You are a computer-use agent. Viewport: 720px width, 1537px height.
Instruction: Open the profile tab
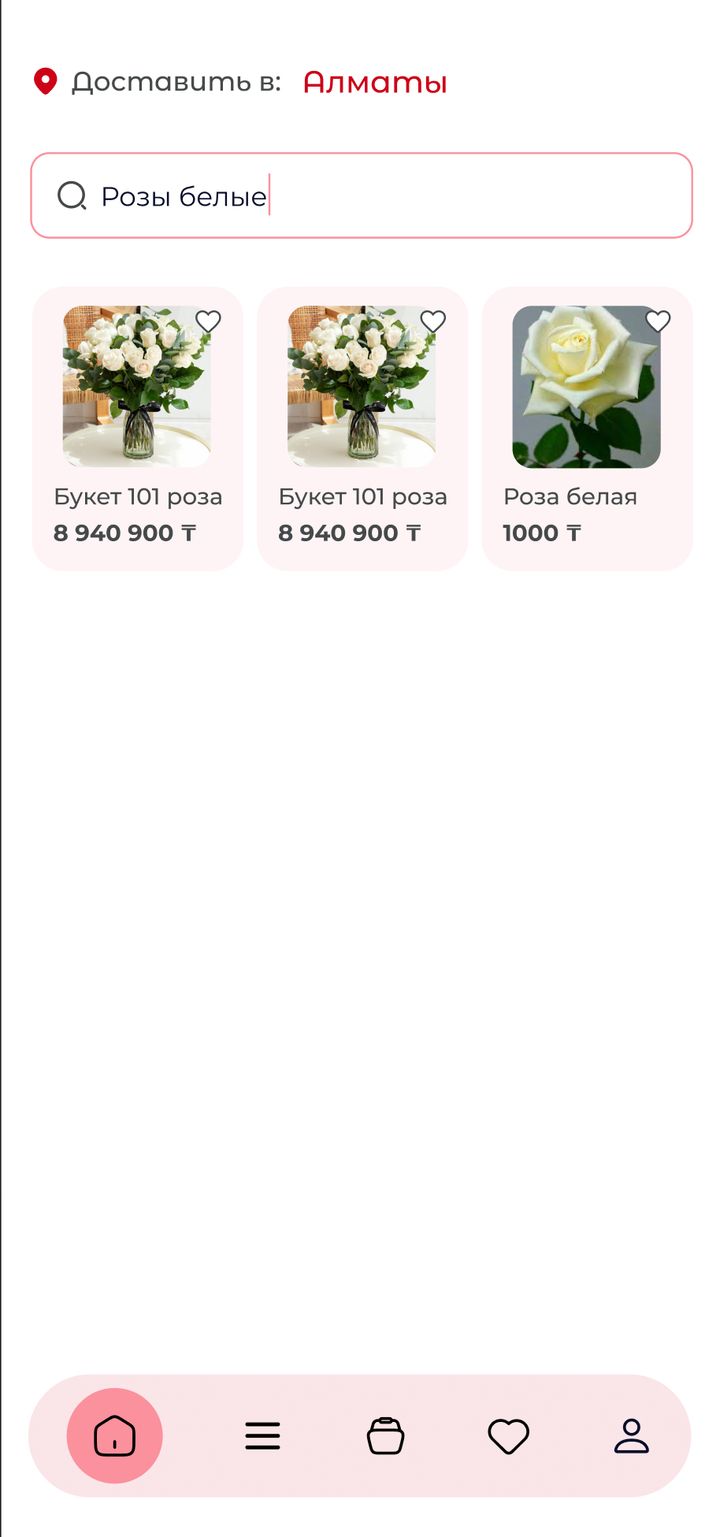tap(631, 1436)
